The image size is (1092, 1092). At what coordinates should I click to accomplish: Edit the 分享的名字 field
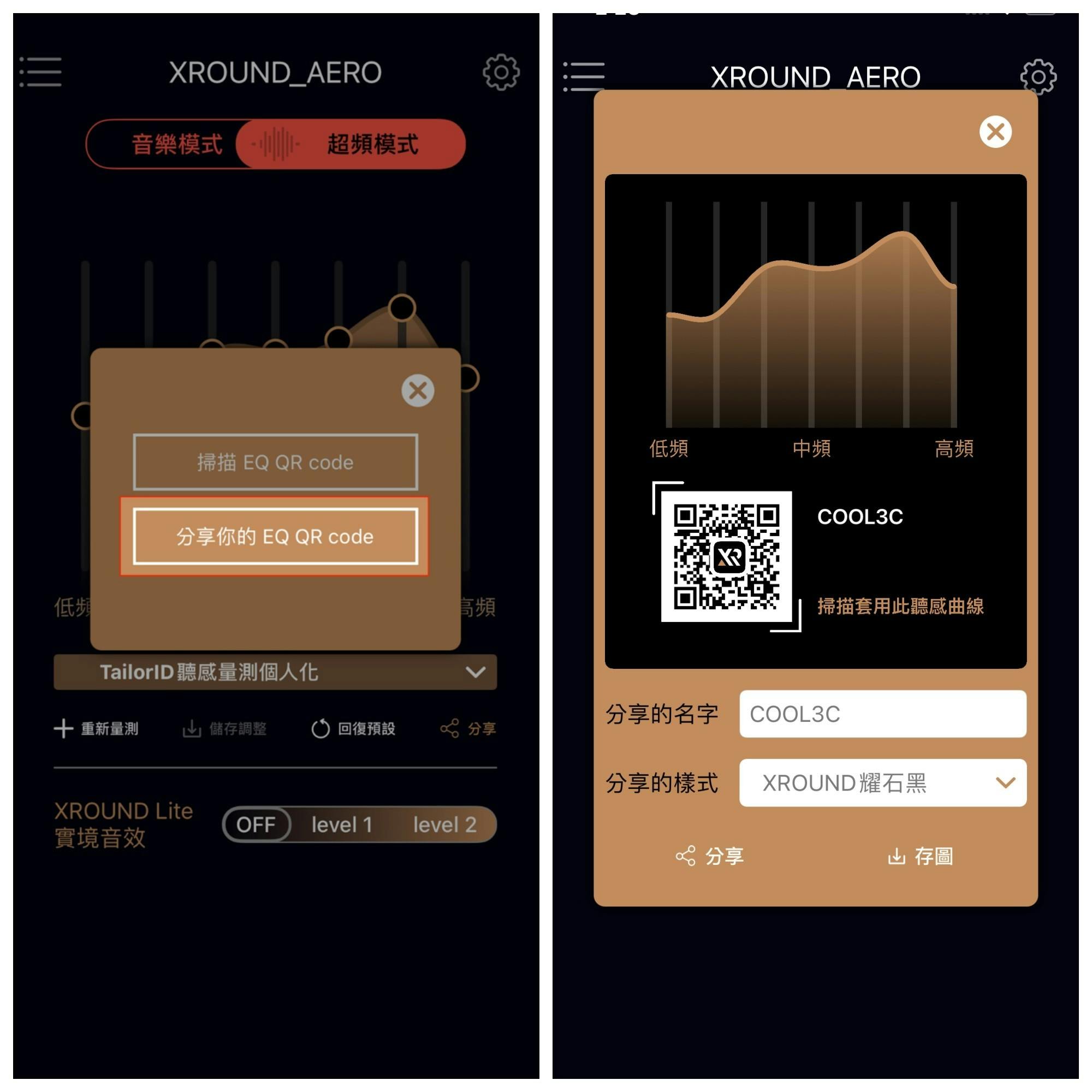click(882, 714)
